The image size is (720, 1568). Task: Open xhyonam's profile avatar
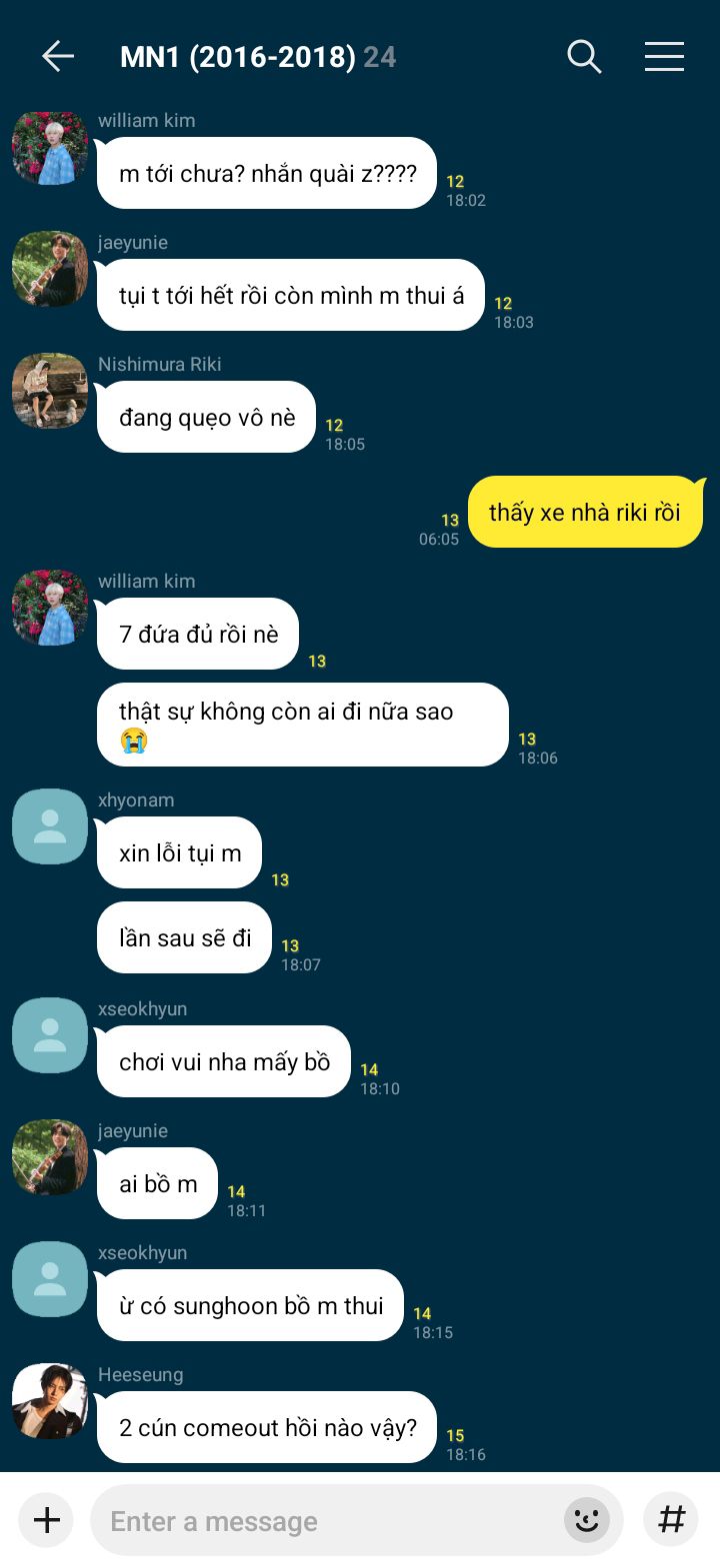50,826
